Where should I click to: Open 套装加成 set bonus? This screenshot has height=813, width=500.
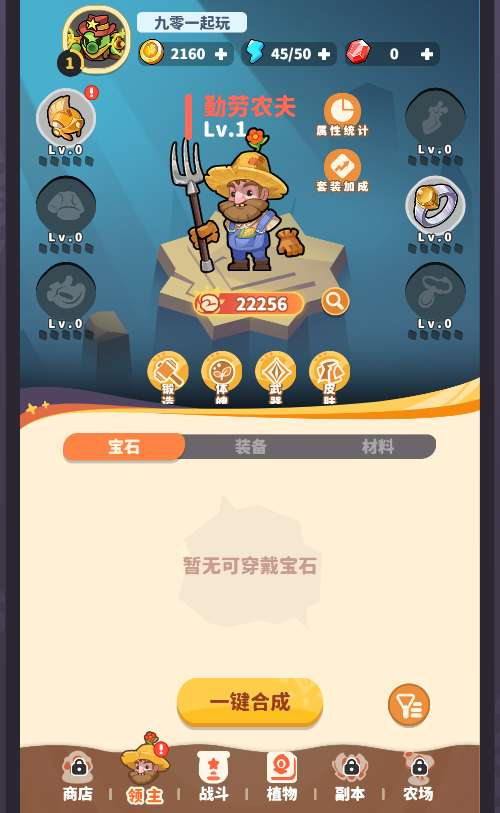[342, 171]
